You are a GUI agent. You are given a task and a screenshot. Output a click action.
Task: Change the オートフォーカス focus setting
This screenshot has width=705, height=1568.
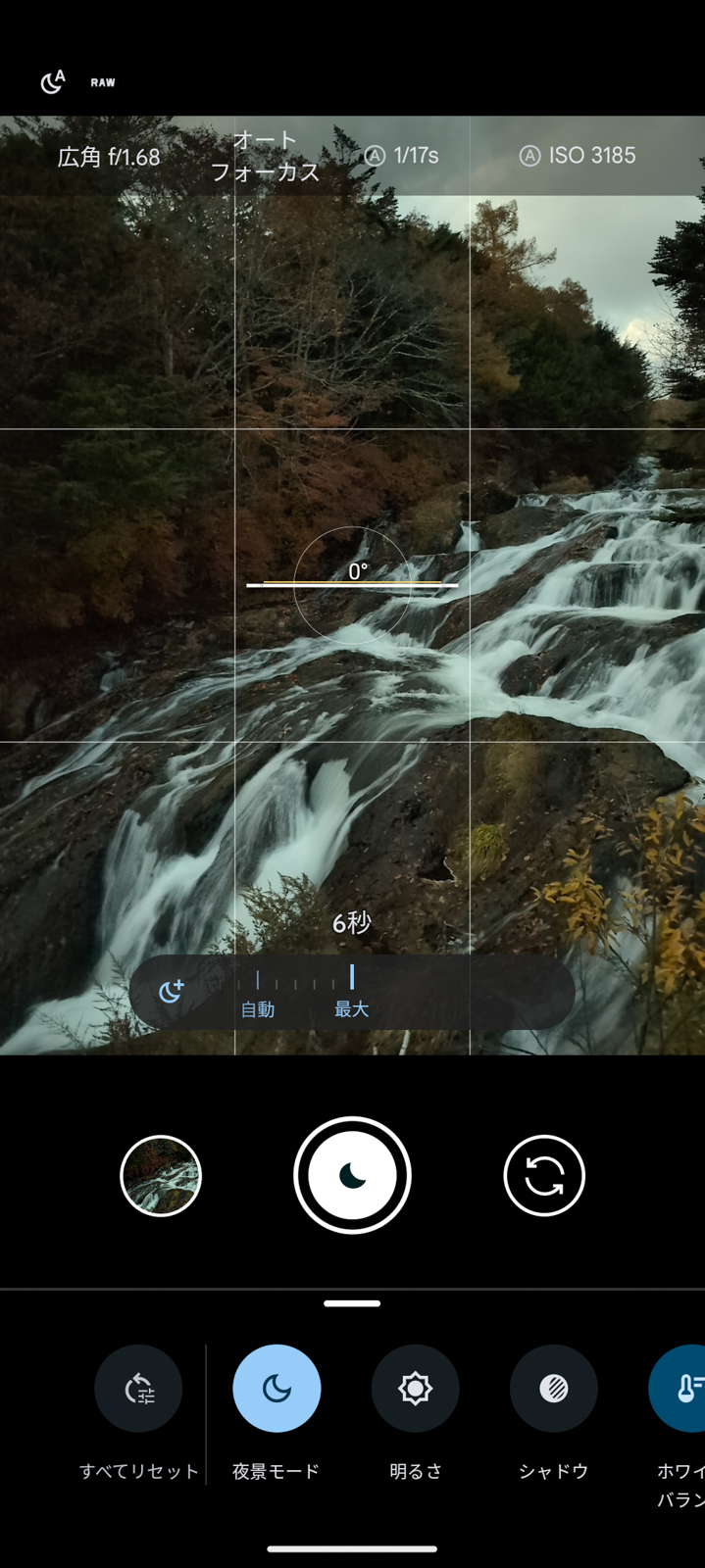coord(265,156)
